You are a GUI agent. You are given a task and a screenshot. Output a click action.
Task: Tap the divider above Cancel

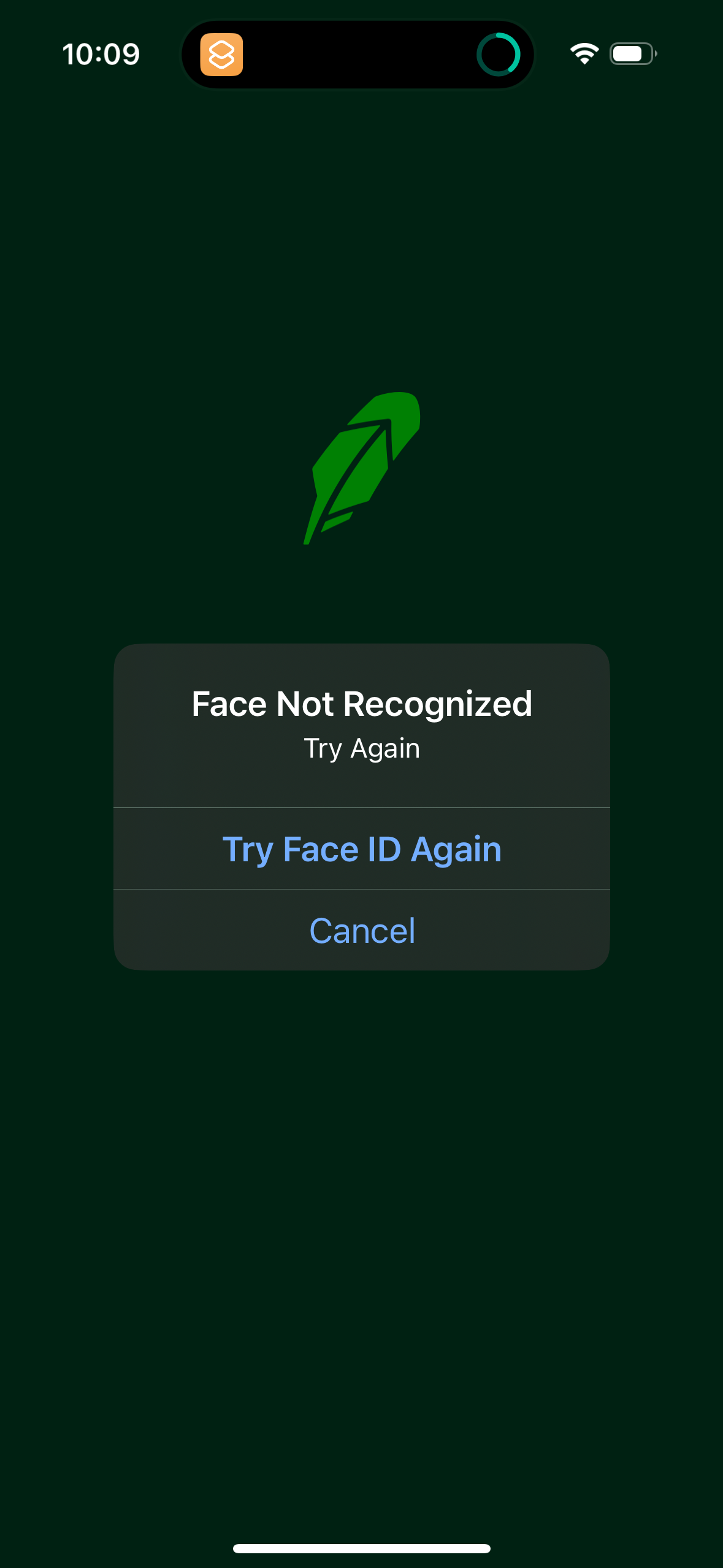point(362,889)
